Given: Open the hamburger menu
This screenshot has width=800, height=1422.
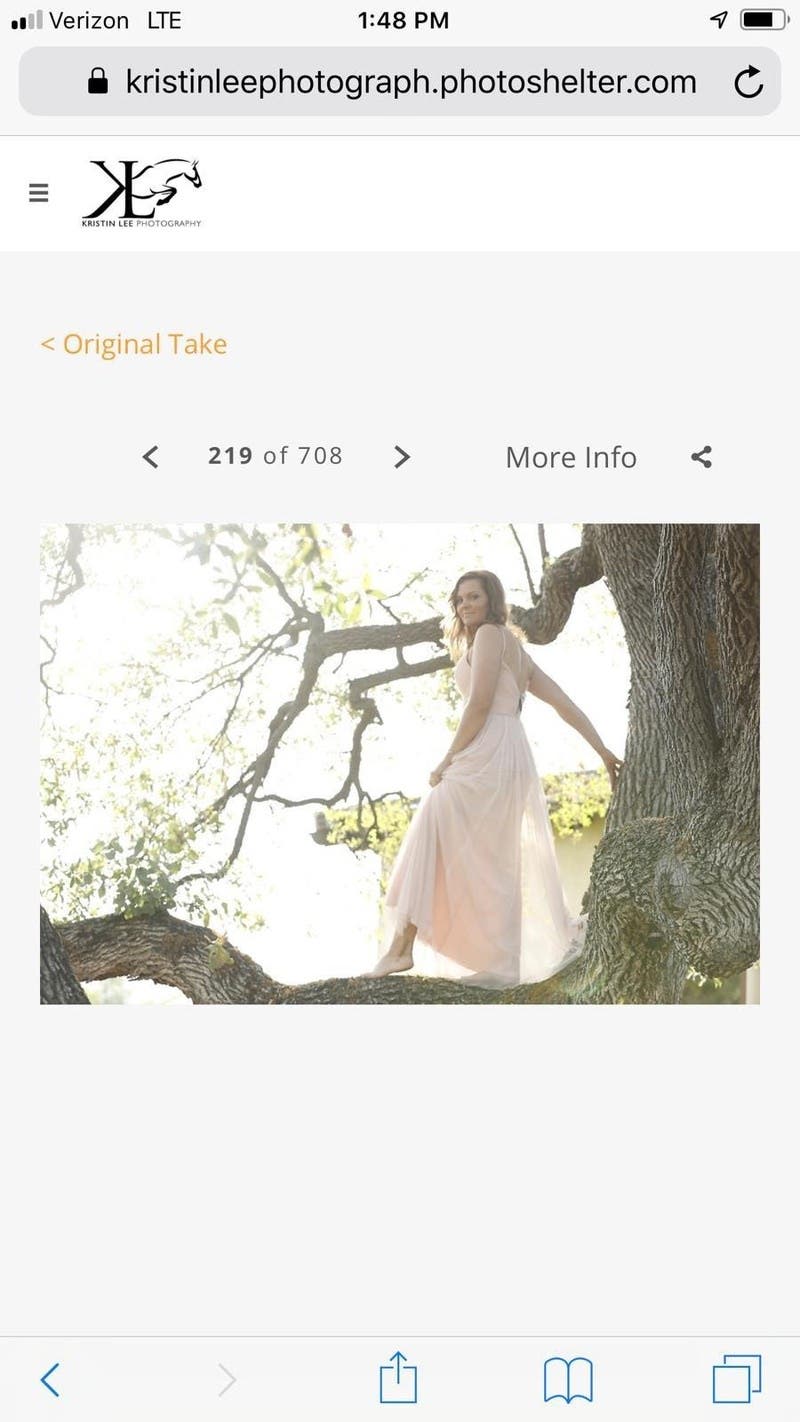Looking at the screenshot, I should [x=38, y=192].
